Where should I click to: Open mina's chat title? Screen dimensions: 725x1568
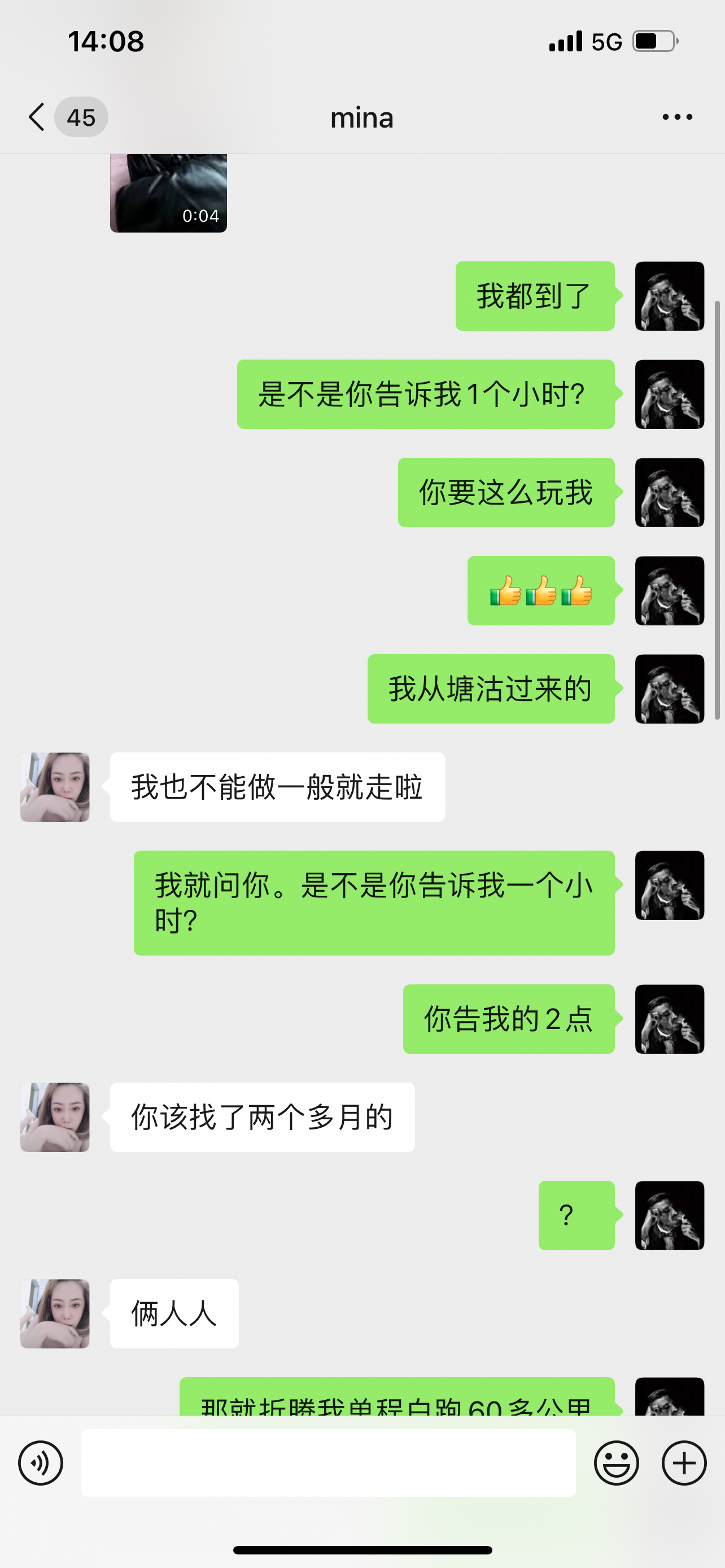362,118
